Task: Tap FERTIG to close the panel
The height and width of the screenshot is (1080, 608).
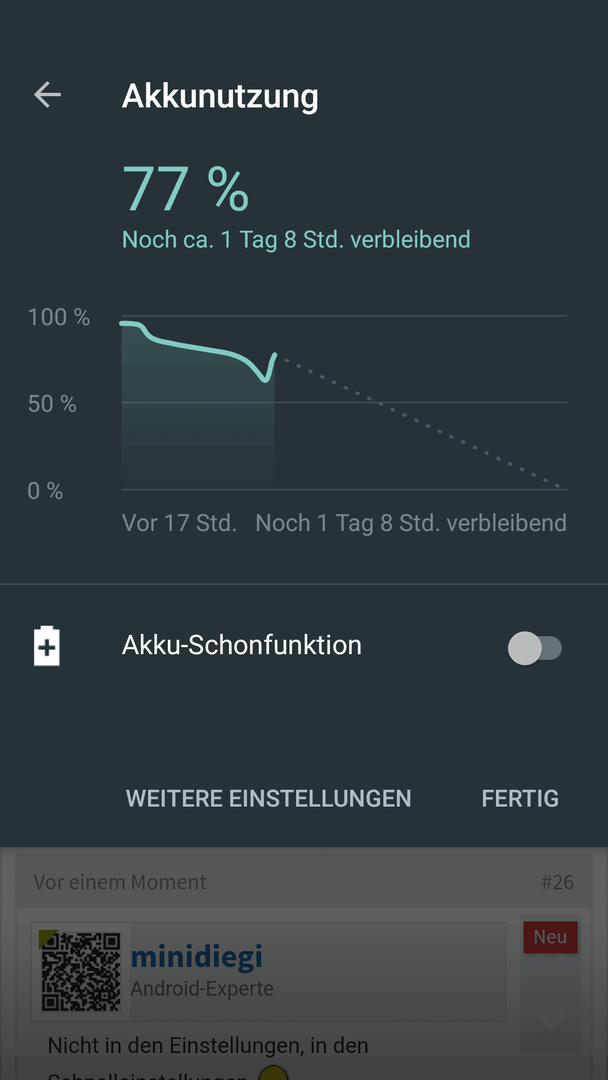Action: pyautogui.click(x=520, y=798)
